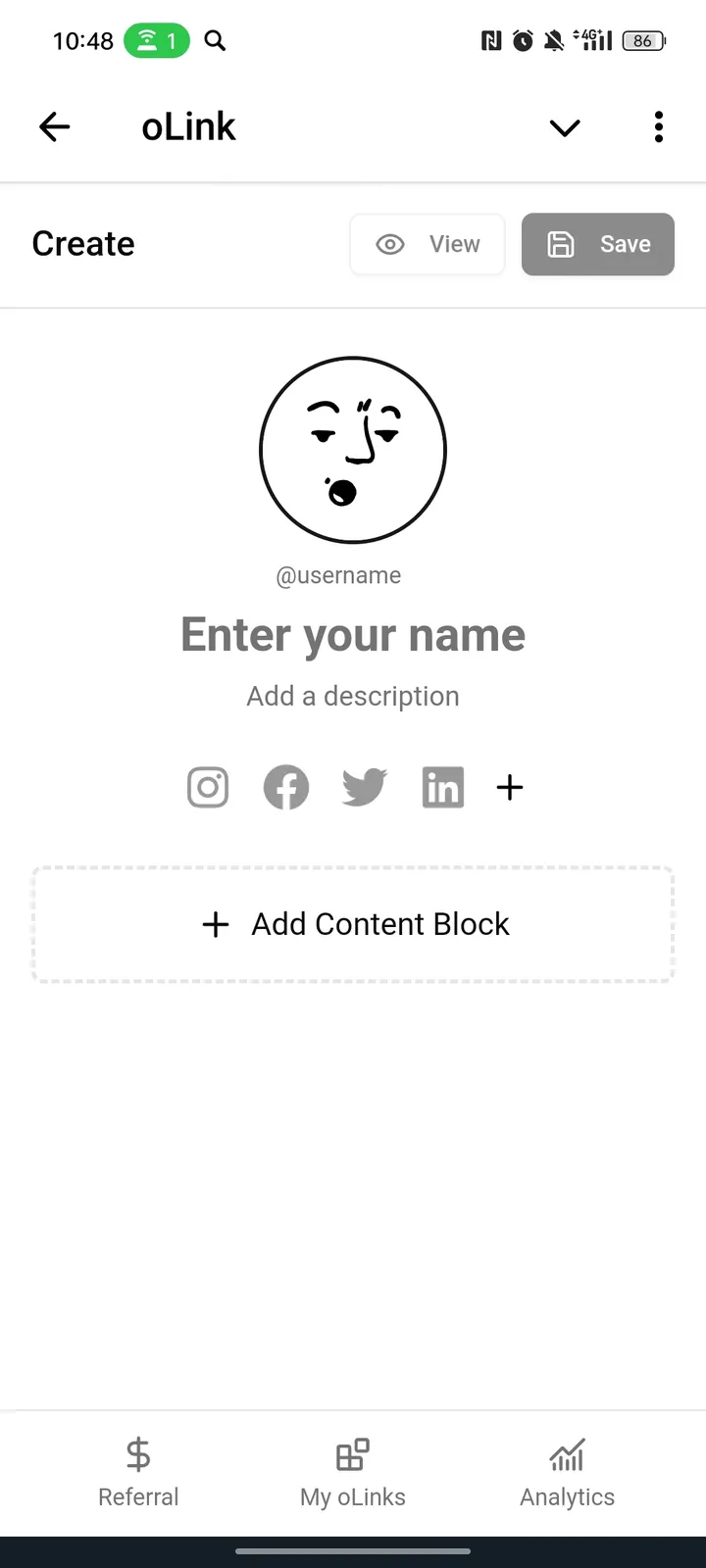Select the Instagram social icon
The height and width of the screenshot is (1568, 706).
tap(207, 787)
